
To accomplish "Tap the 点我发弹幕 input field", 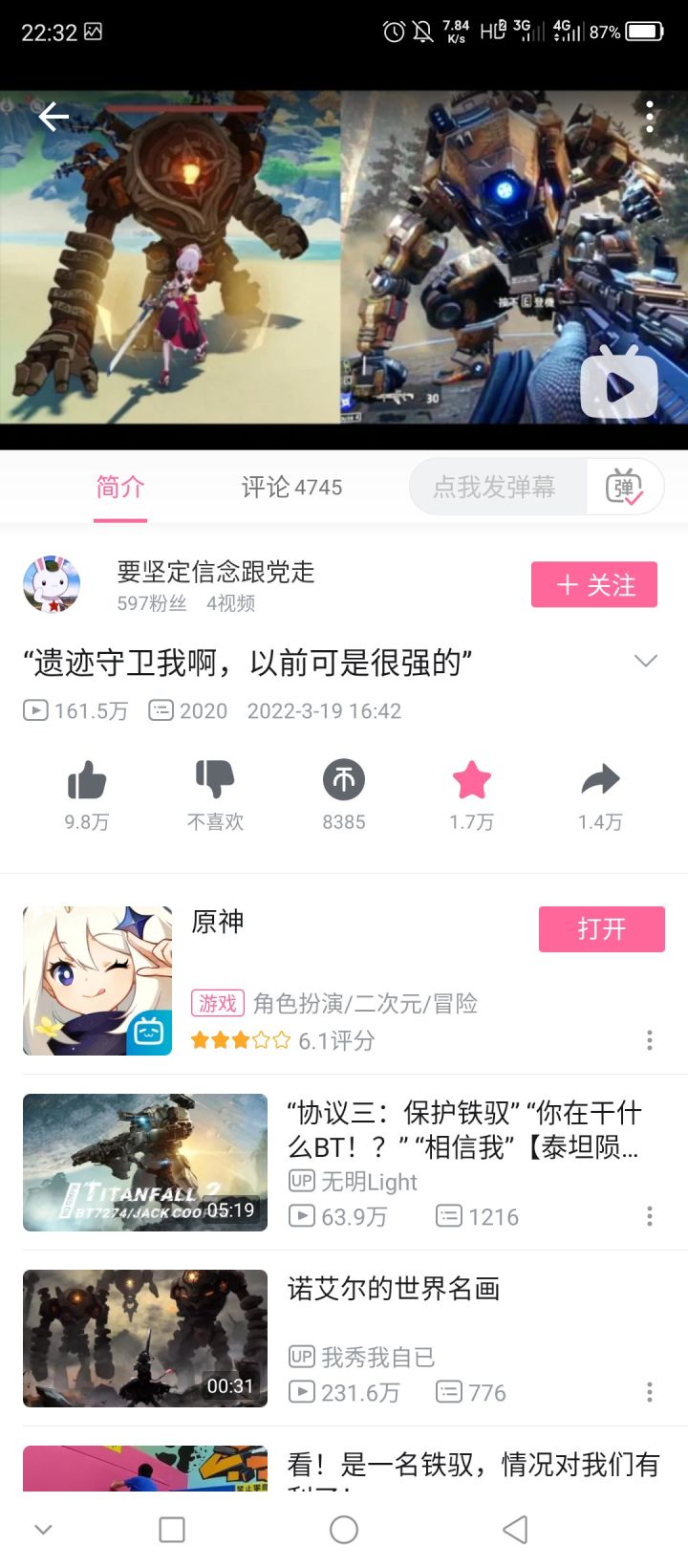I will pos(495,488).
